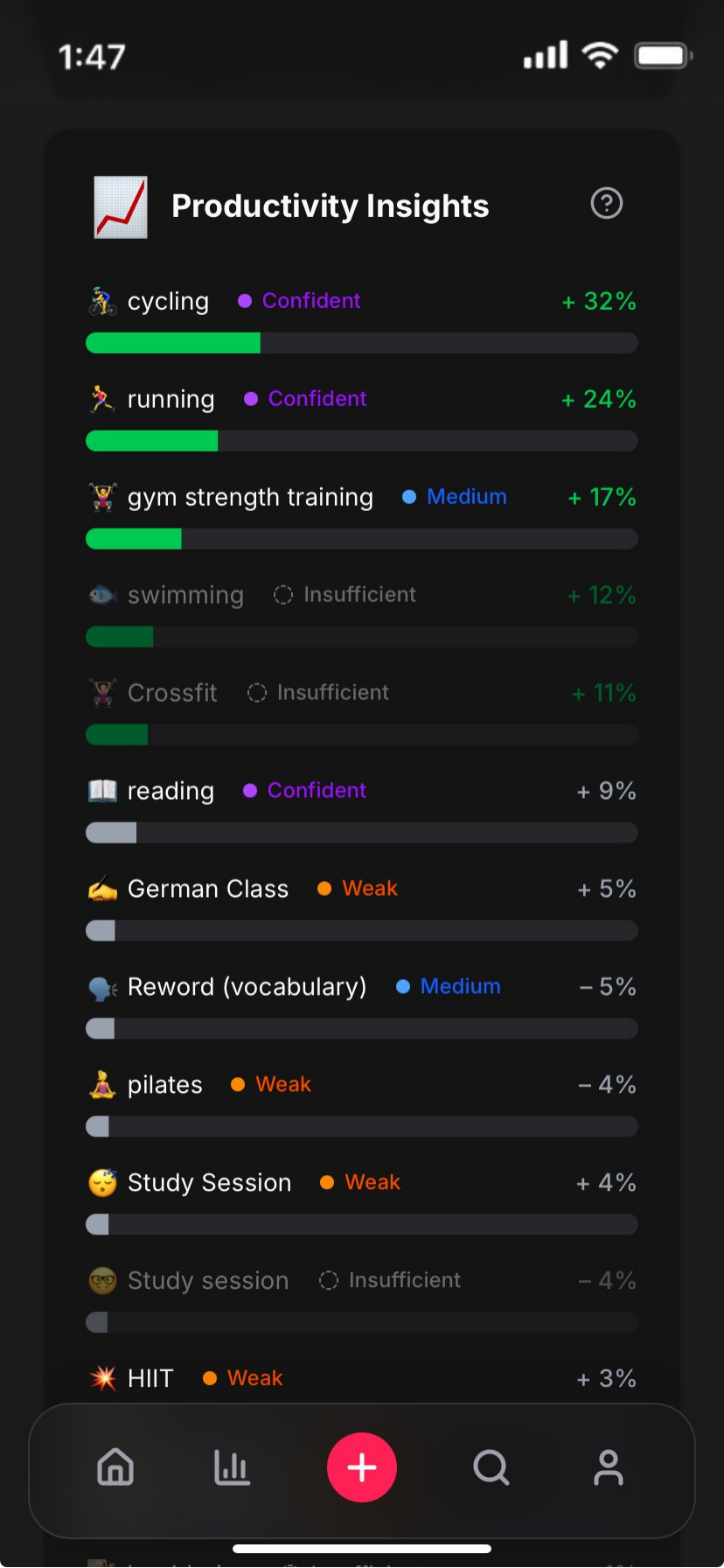Open the profile tab

[x=608, y=1467]
